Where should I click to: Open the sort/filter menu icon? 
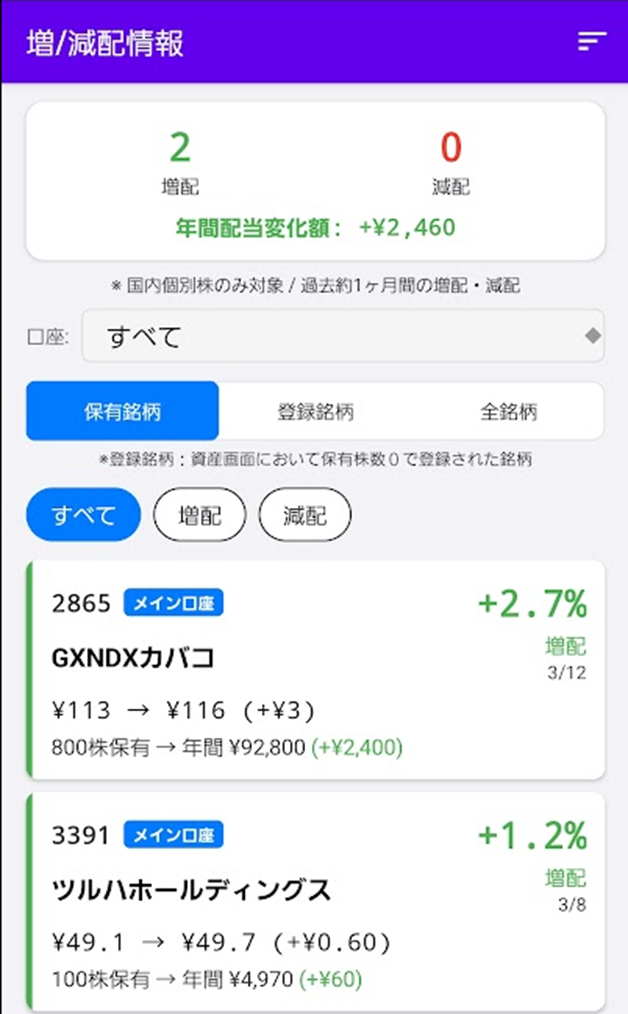click(x=592, y=41)
